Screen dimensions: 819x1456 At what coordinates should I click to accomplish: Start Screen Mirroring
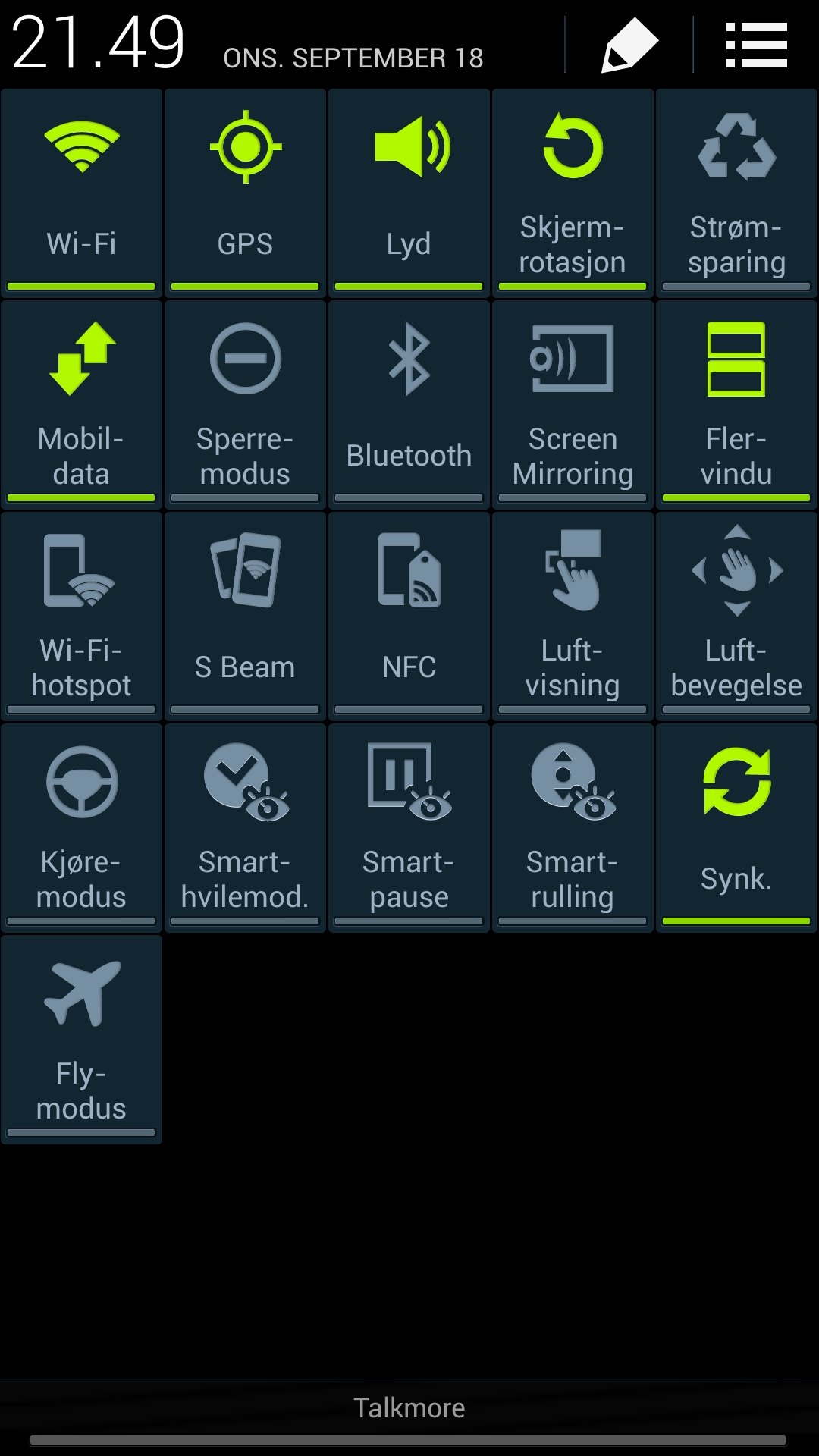[x=573, y=404]
